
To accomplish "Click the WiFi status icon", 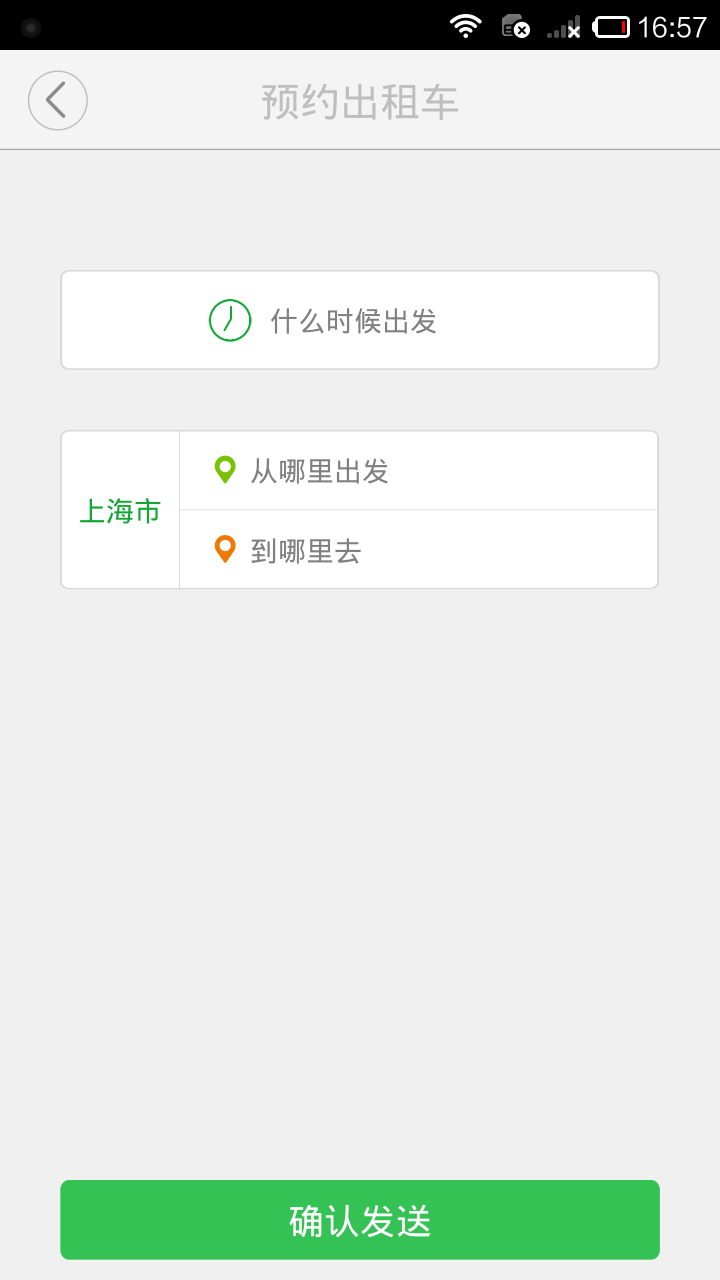I will pyautogui.click(x=466, y=25).
